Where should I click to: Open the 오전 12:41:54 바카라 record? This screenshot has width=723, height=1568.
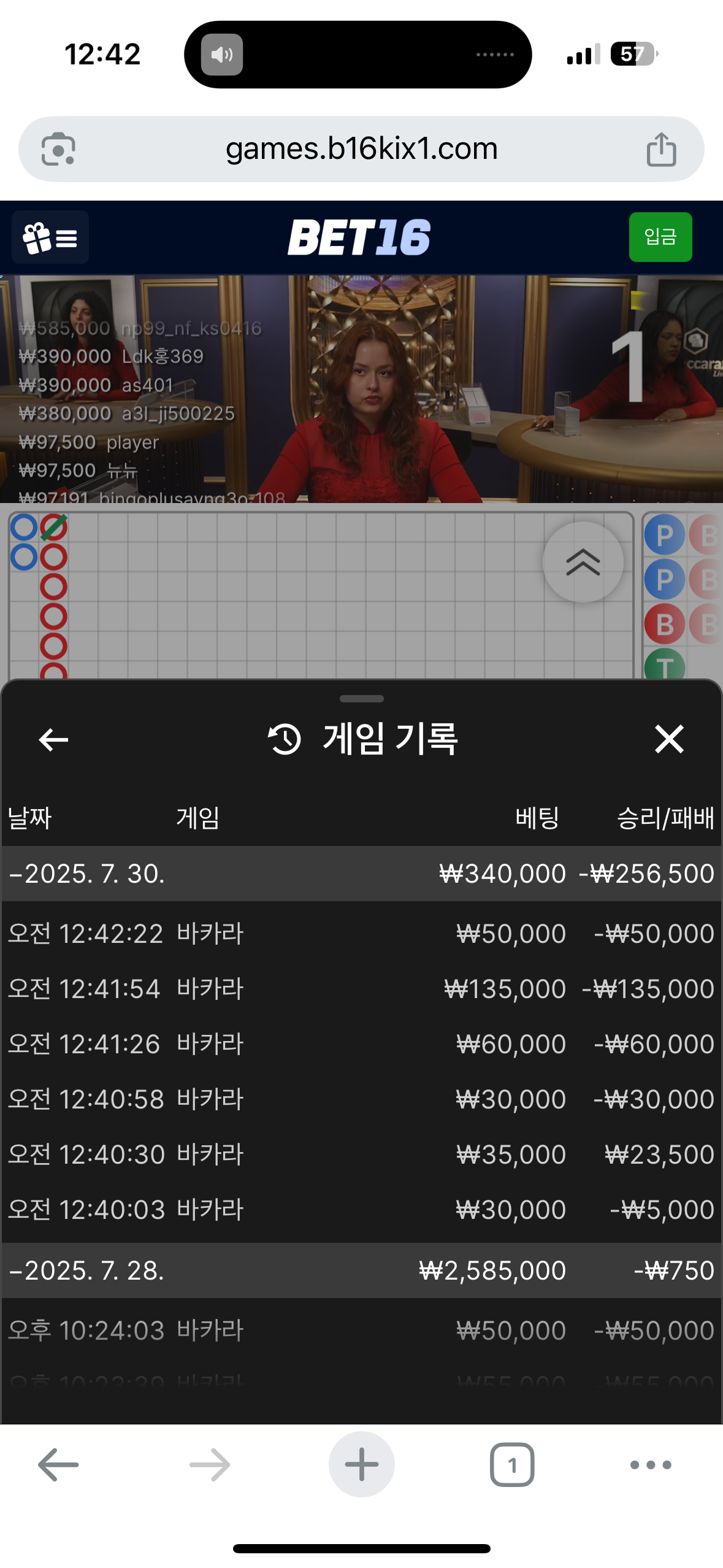point(361,989)
